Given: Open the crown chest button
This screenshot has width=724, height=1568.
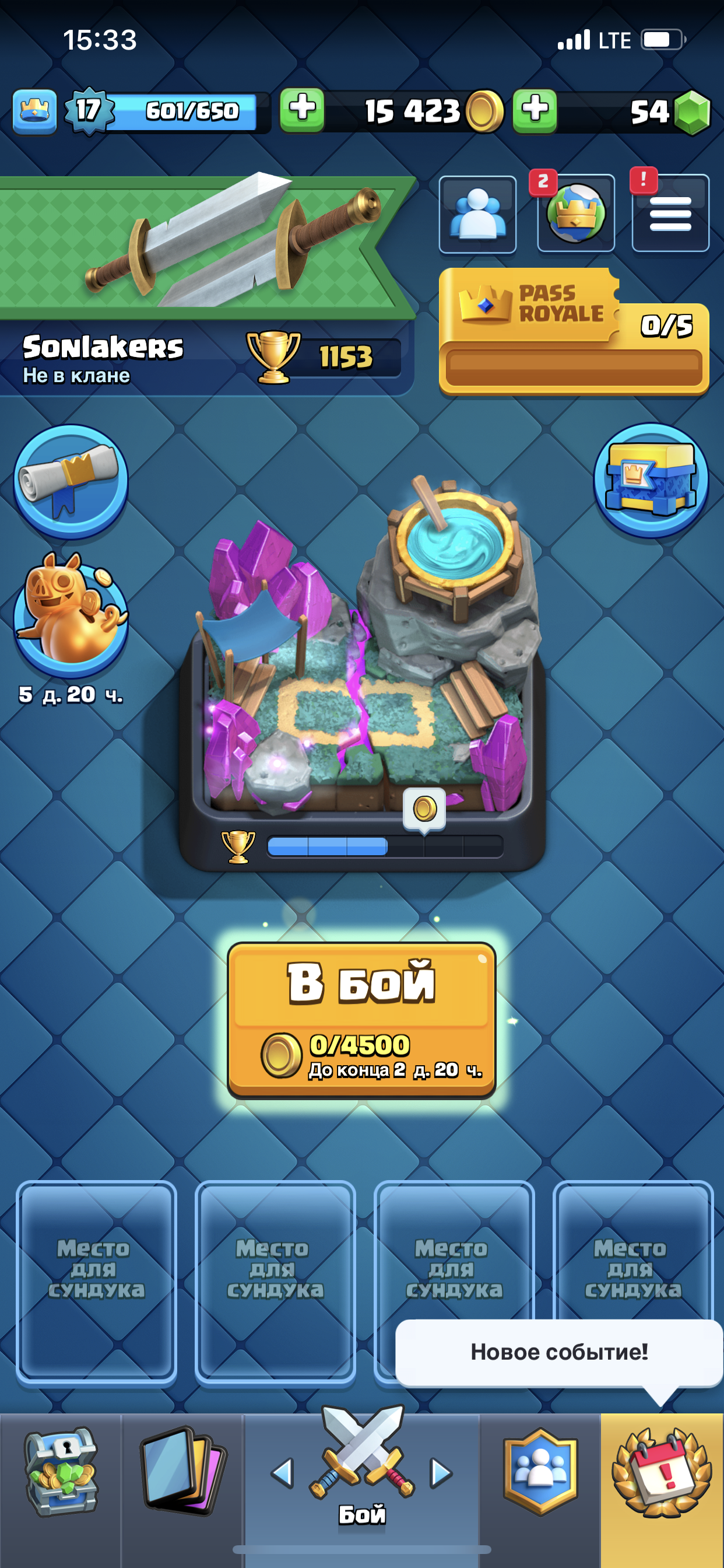Looking at the screenshot, I should point(651,480).
